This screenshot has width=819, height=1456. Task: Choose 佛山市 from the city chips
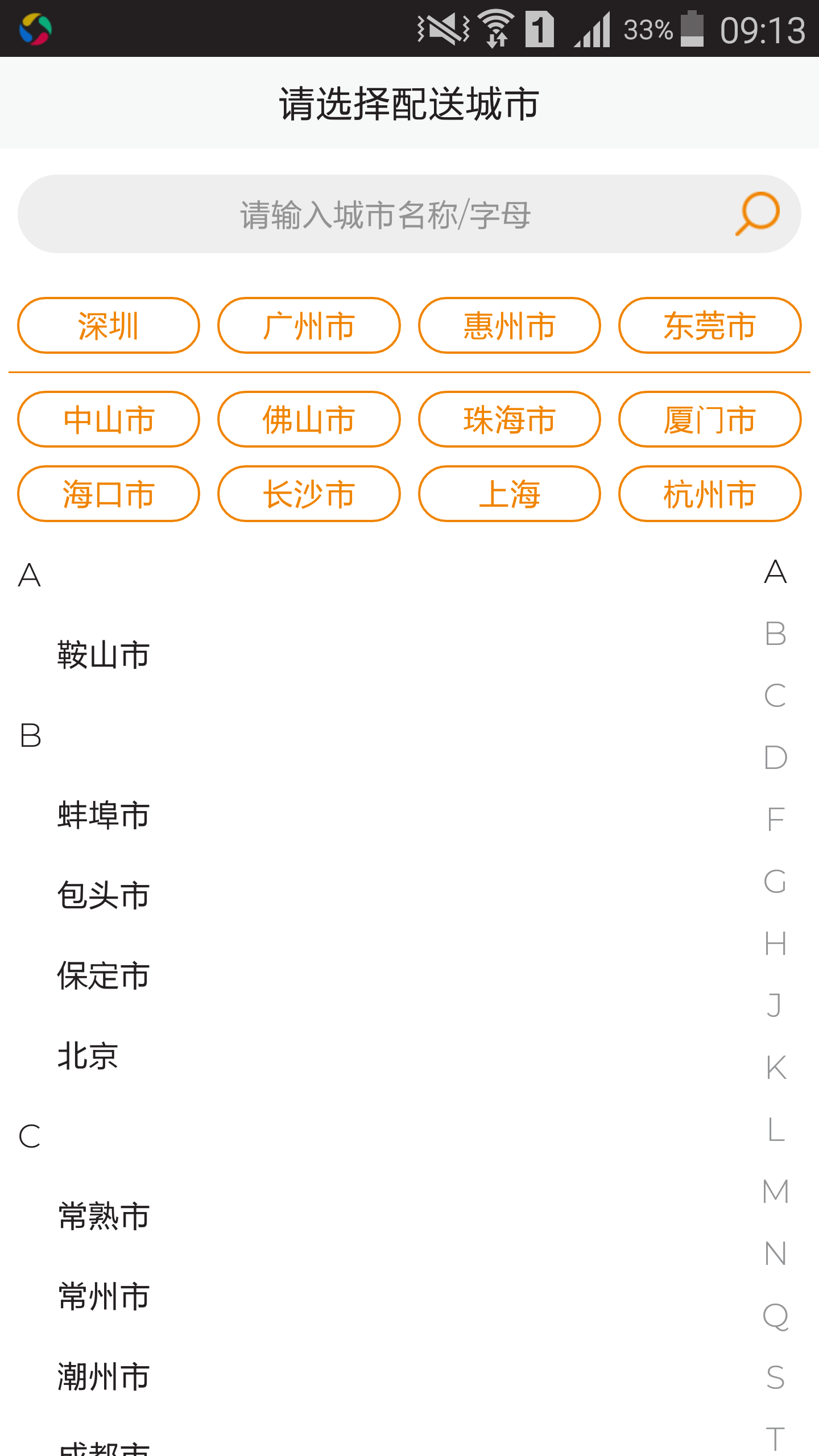(x=308, y=419)
